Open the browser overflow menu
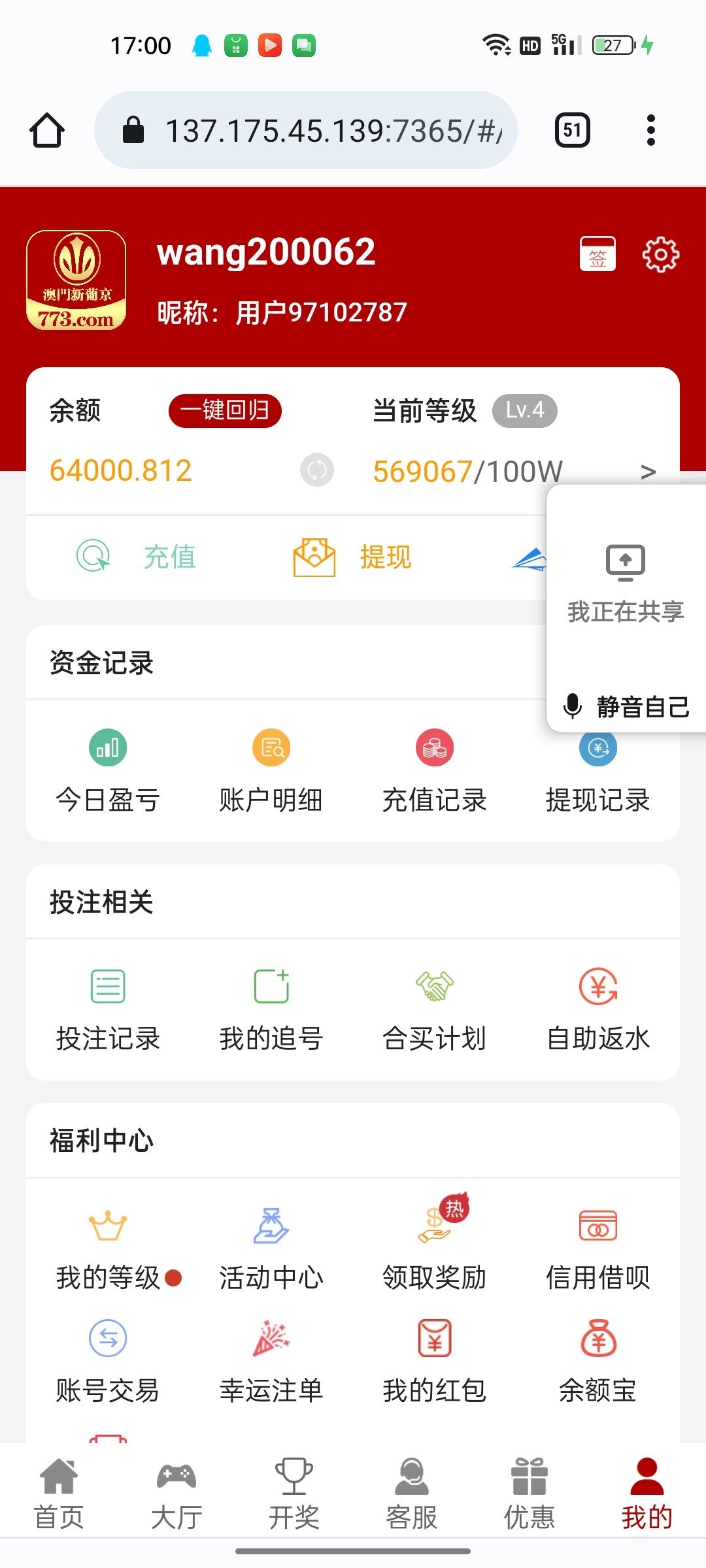 650,130
